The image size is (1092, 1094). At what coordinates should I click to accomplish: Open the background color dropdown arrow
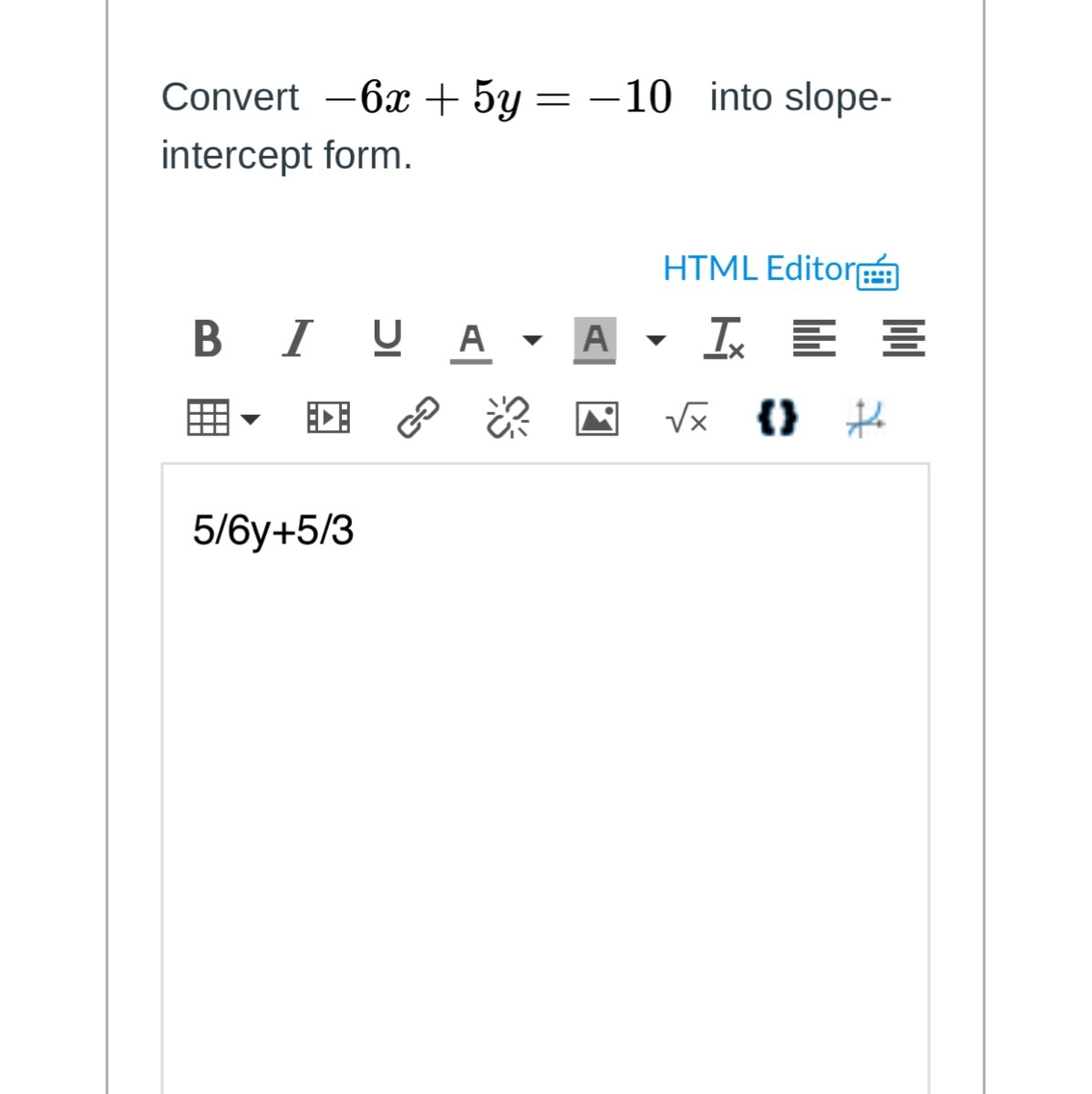pyautogui.click(x=655, y=341)
